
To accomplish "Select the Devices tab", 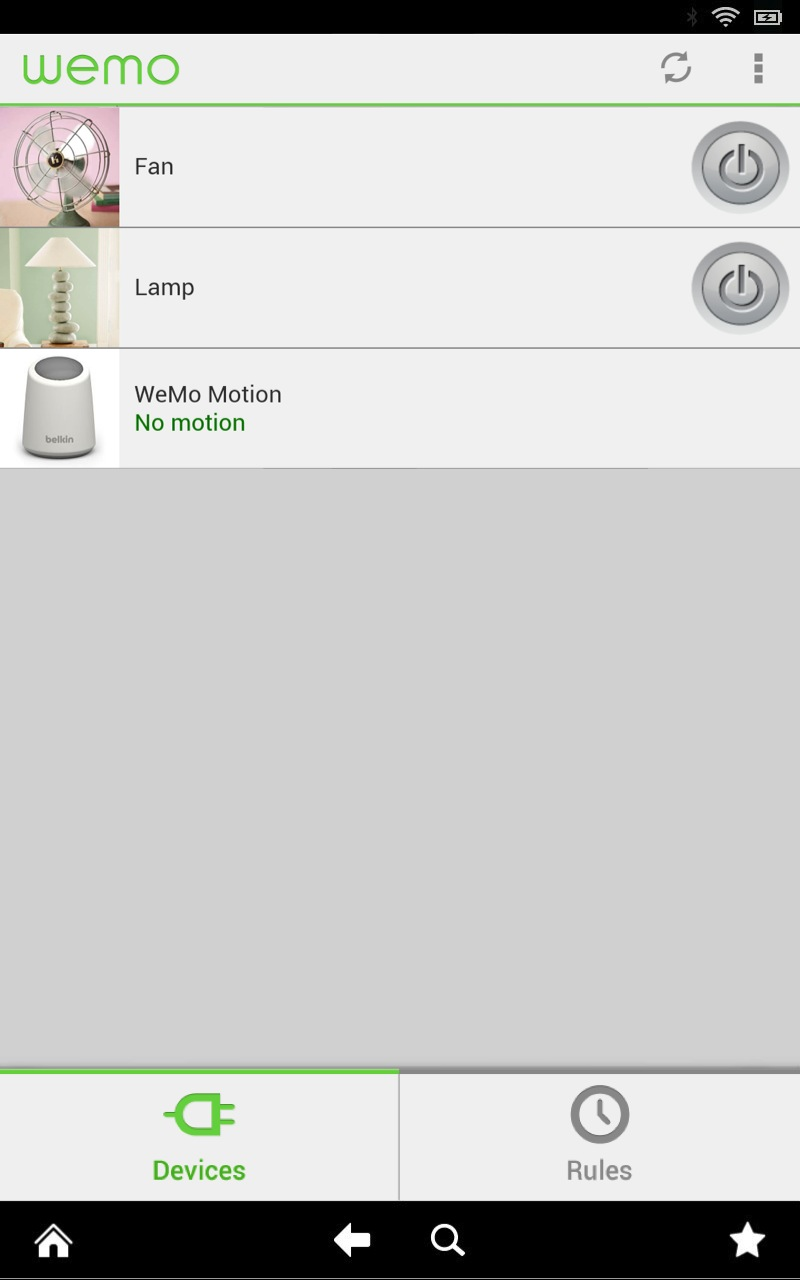I will pyautogui.click(x=198, y=1135).
